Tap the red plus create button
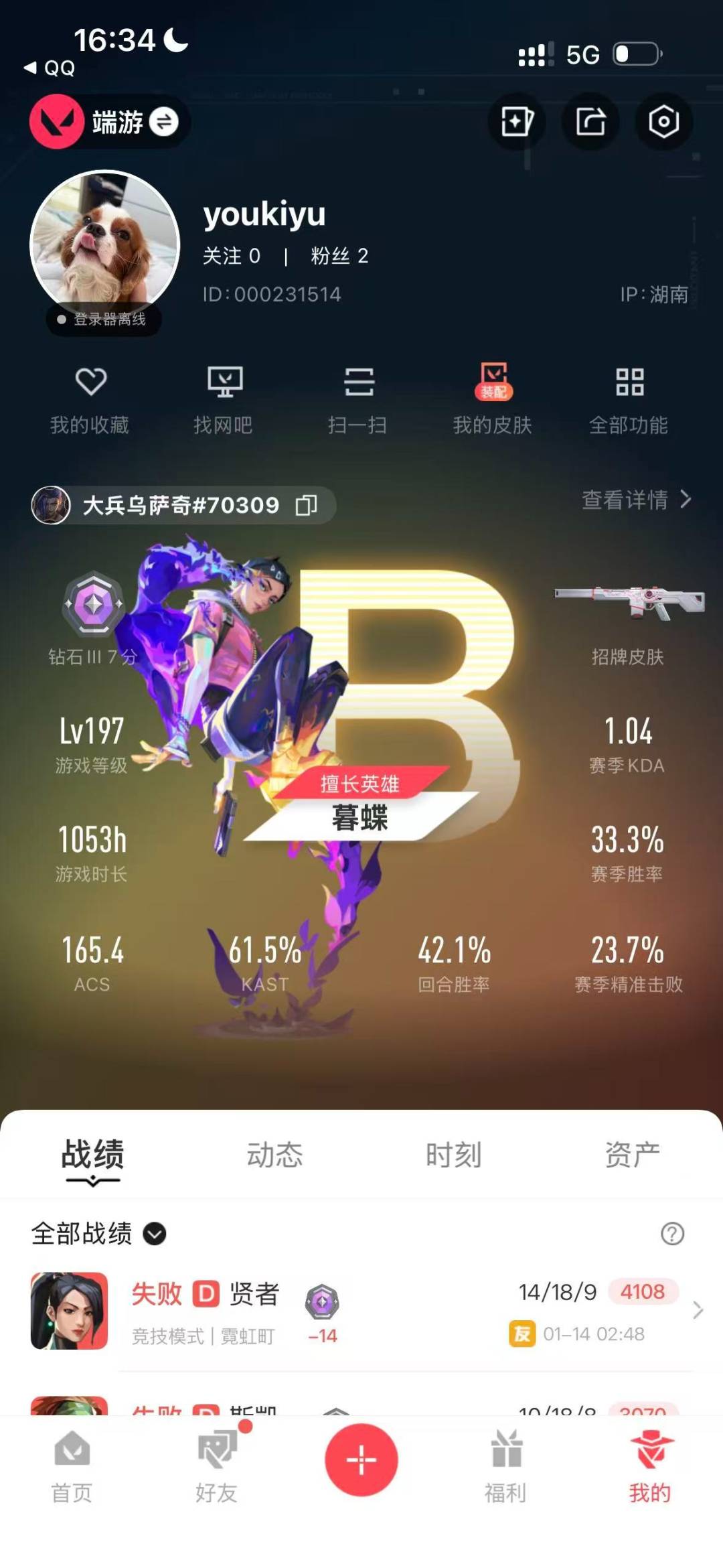Image resolution: width=723 pixels, height=1568 pixels. (361, 1460)
